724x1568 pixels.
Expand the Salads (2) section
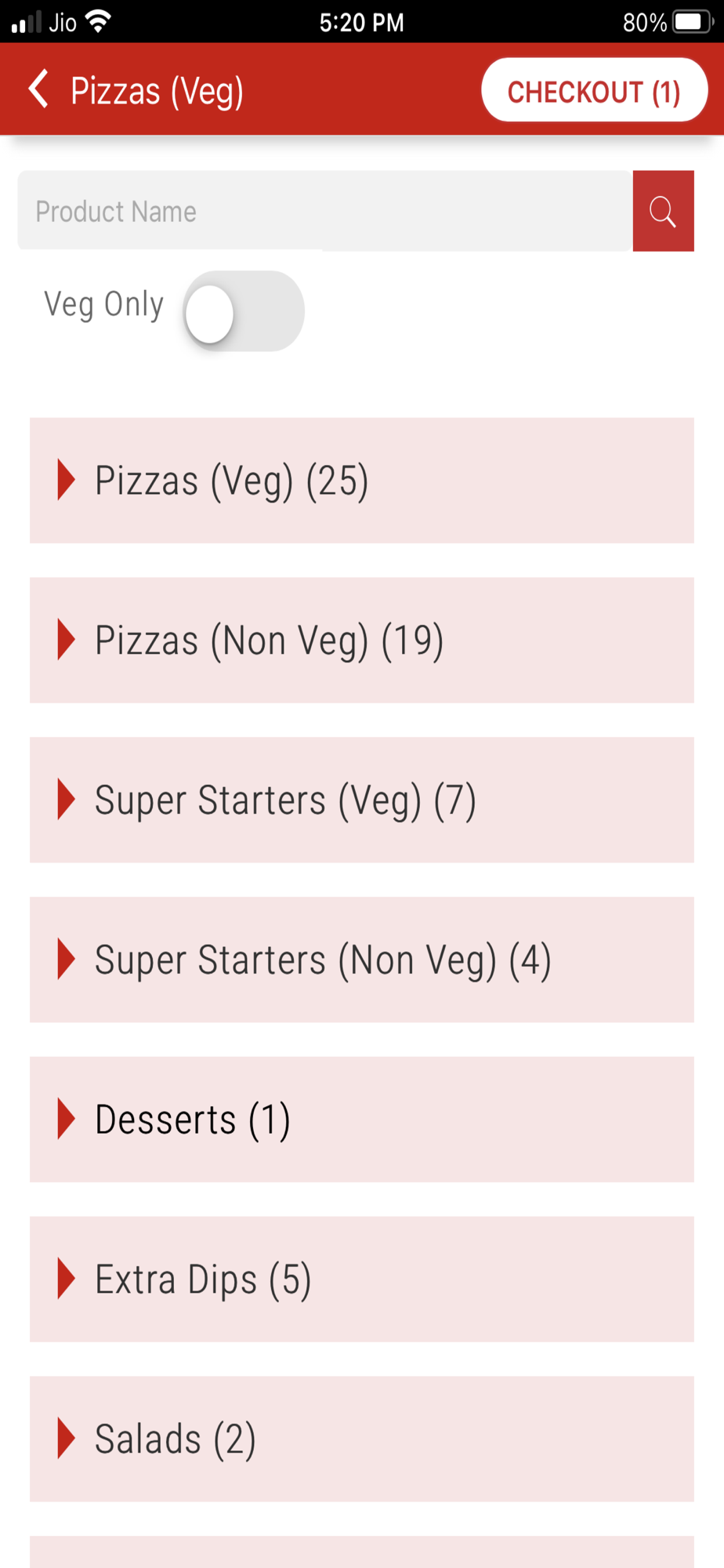[x=362, y=1439]
